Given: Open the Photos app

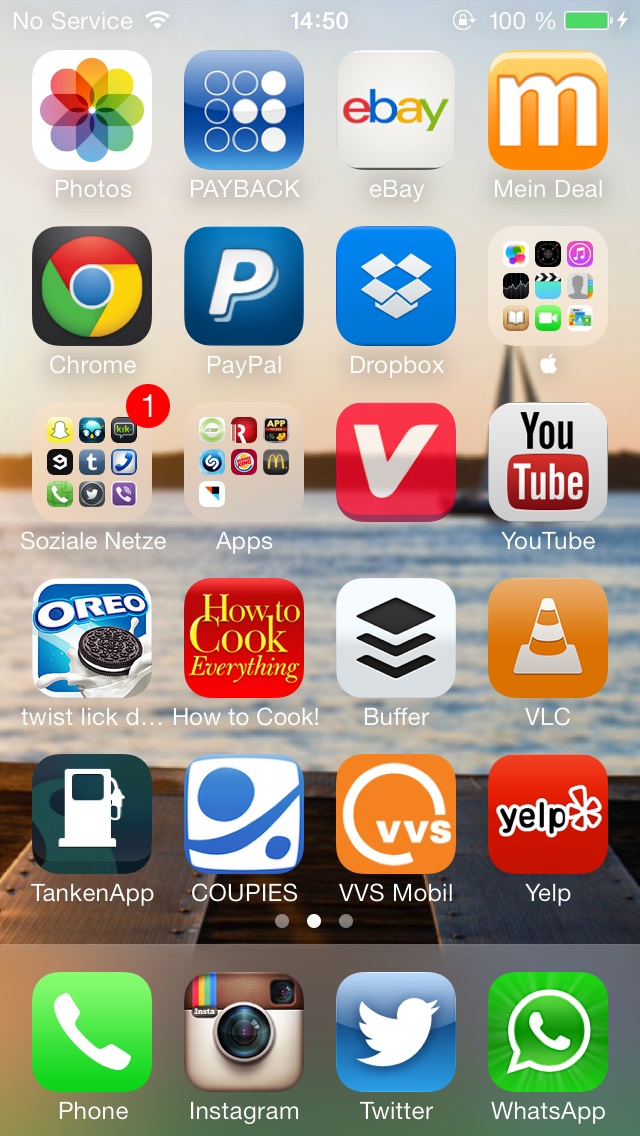Looking at the screenshot, I should [92, 110].
